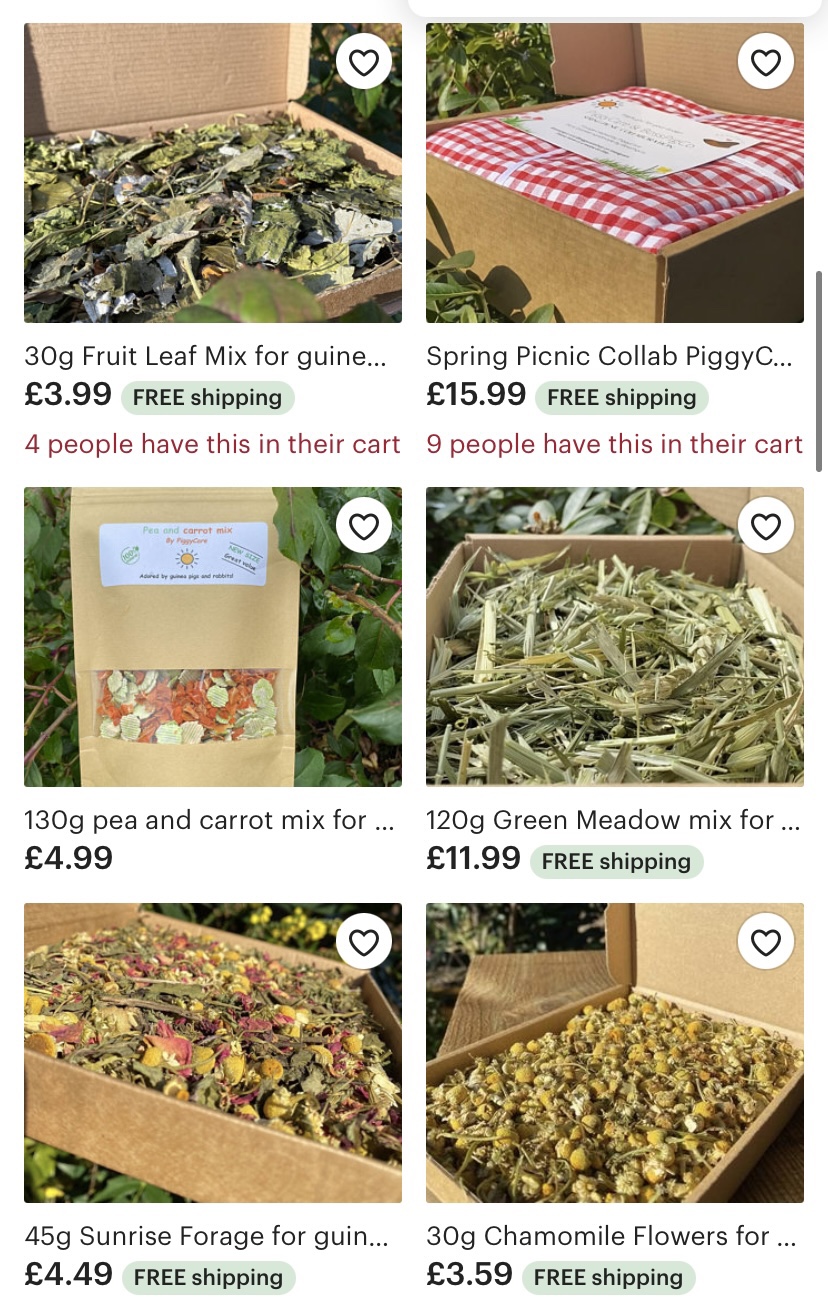Viewport: 828px width, 1312px height.
Task: Favorite the 30g Fruit Leaf Mix
Action: [x=364, y=62]
